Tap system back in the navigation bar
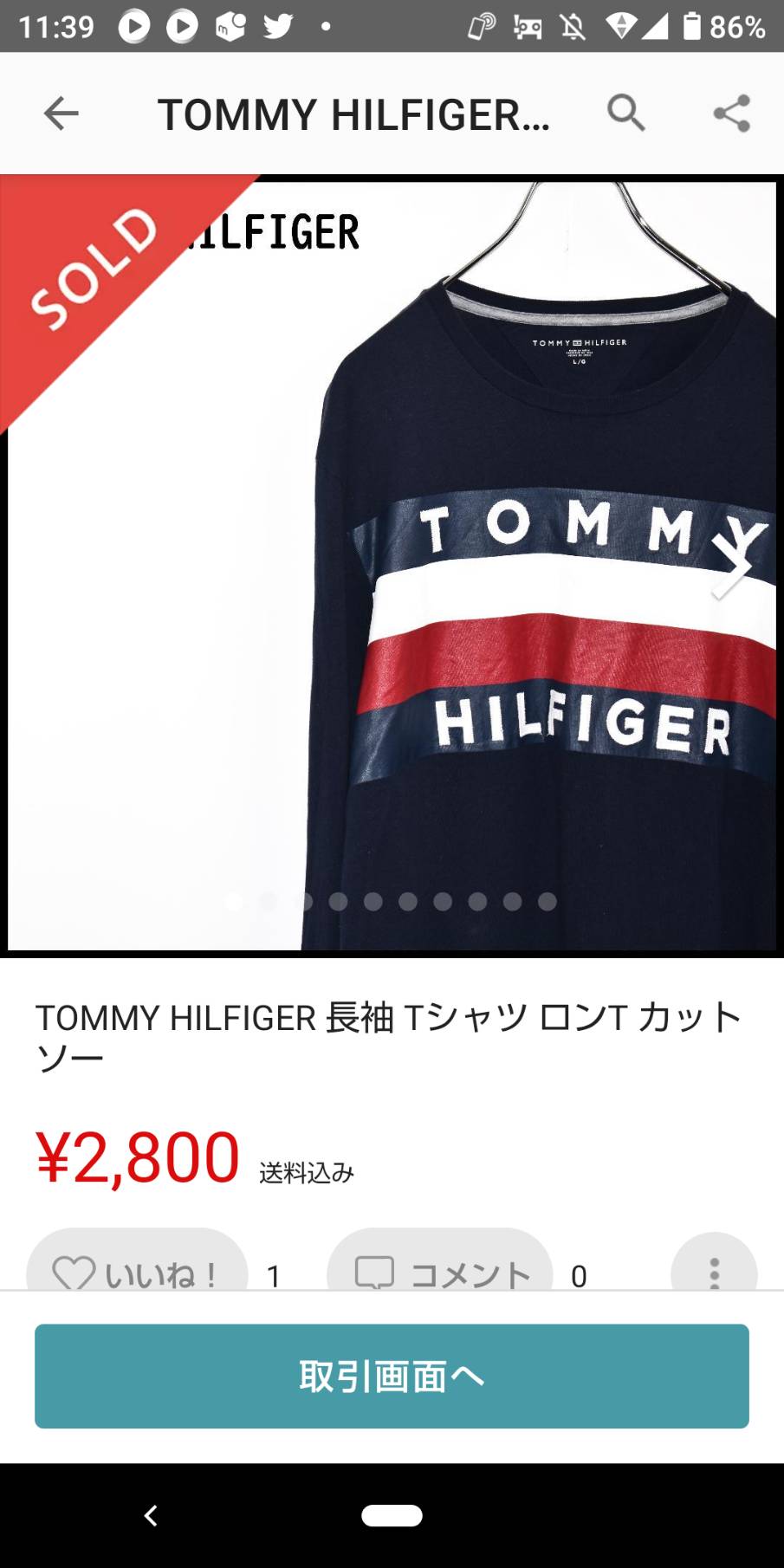Viewport: 784px width, 1568px height. pos(151,1515)
